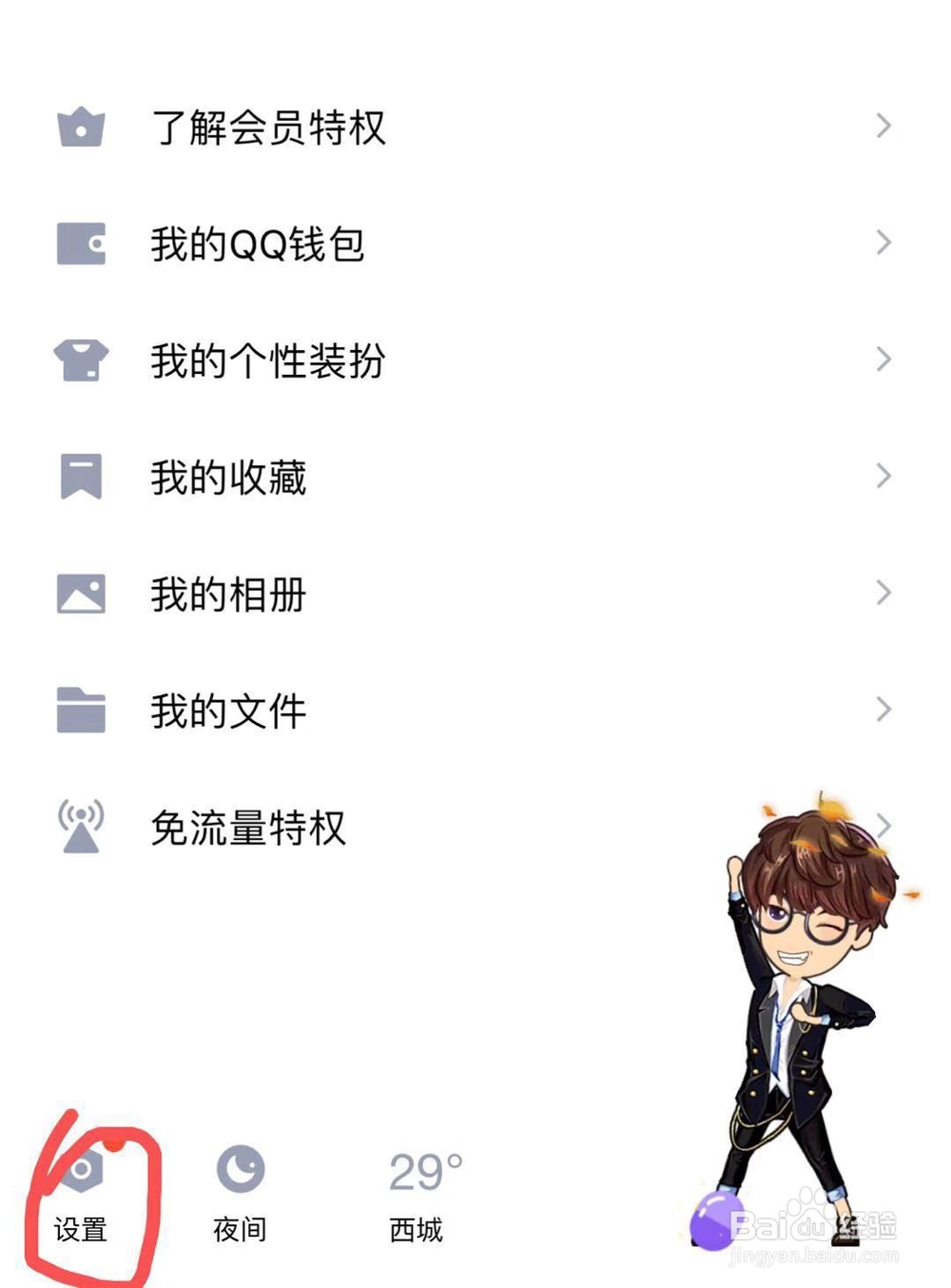
Task: Open the 了解会员特权 menu entry
Action: pos(269,127)
